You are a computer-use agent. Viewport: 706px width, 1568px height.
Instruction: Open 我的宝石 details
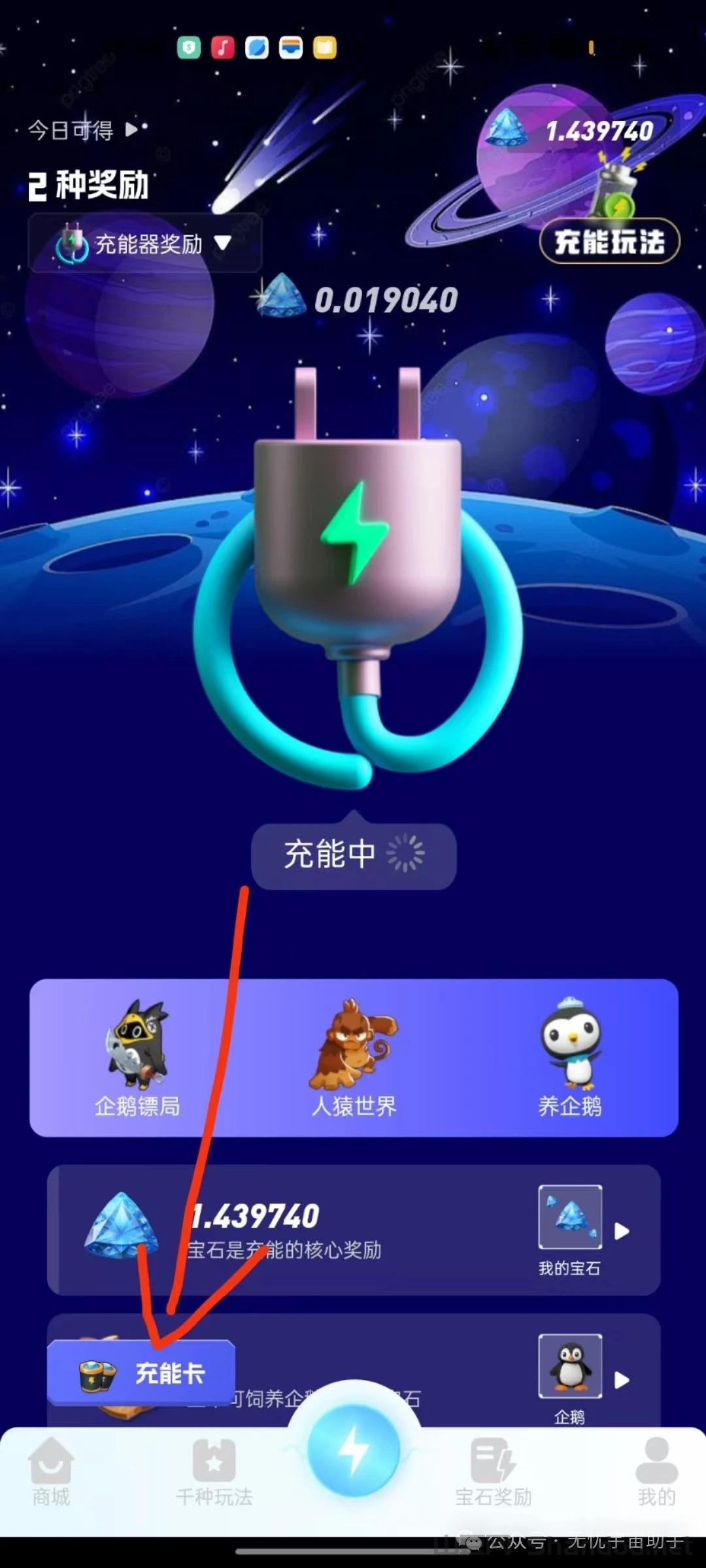pos(570,1231)
